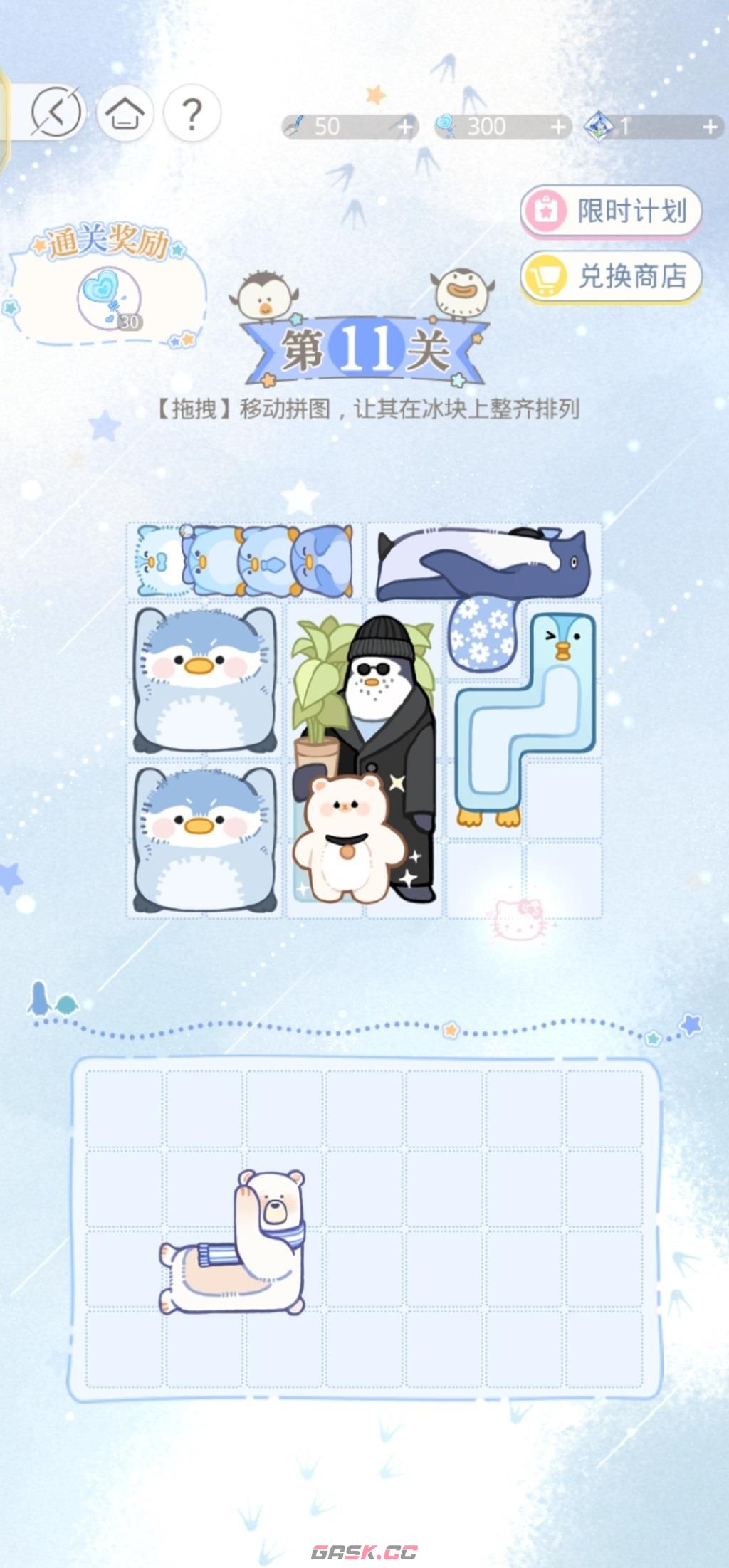Open the 限时计划 button
This screenshot has width=729, height=1568.
click(611, 211)
